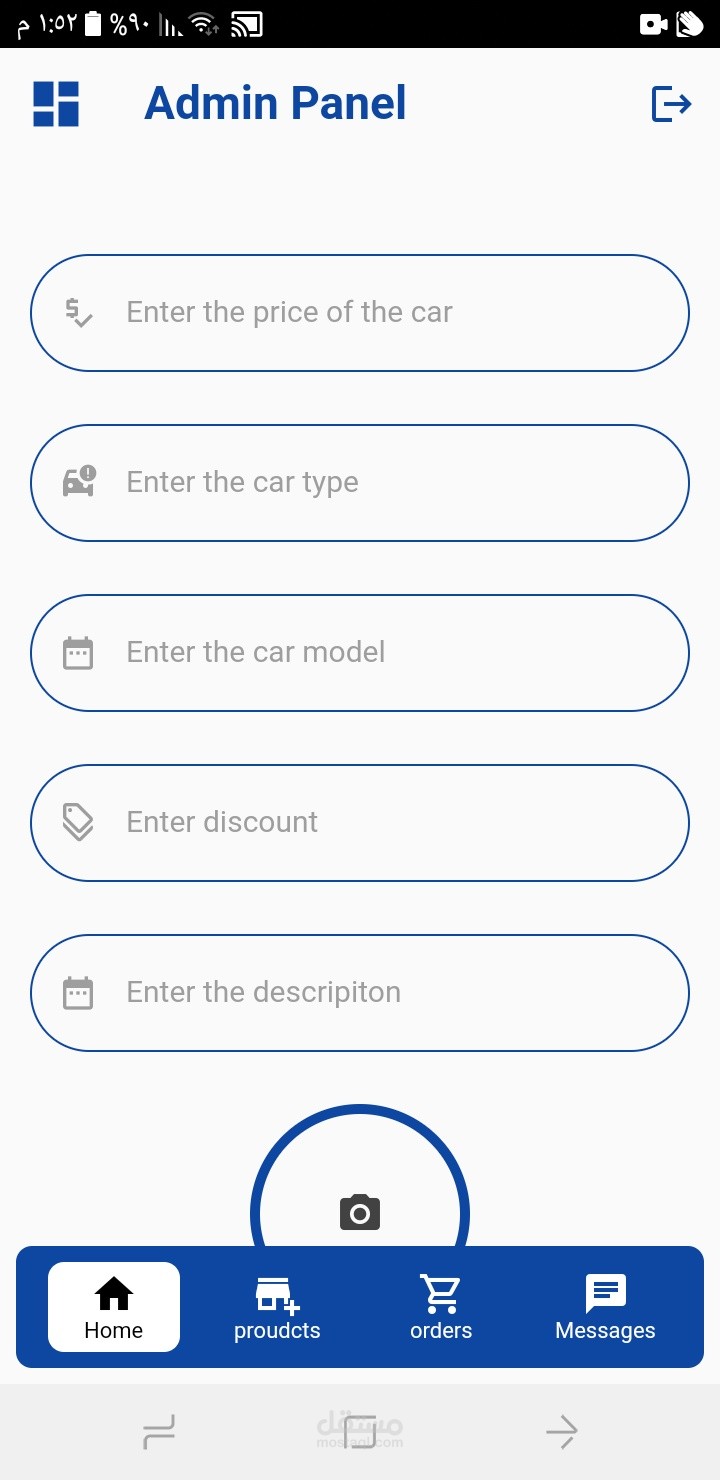Screen dimensions: 720x1480
Task: Log out using the exit icon
Action: [x=671, y=104]
